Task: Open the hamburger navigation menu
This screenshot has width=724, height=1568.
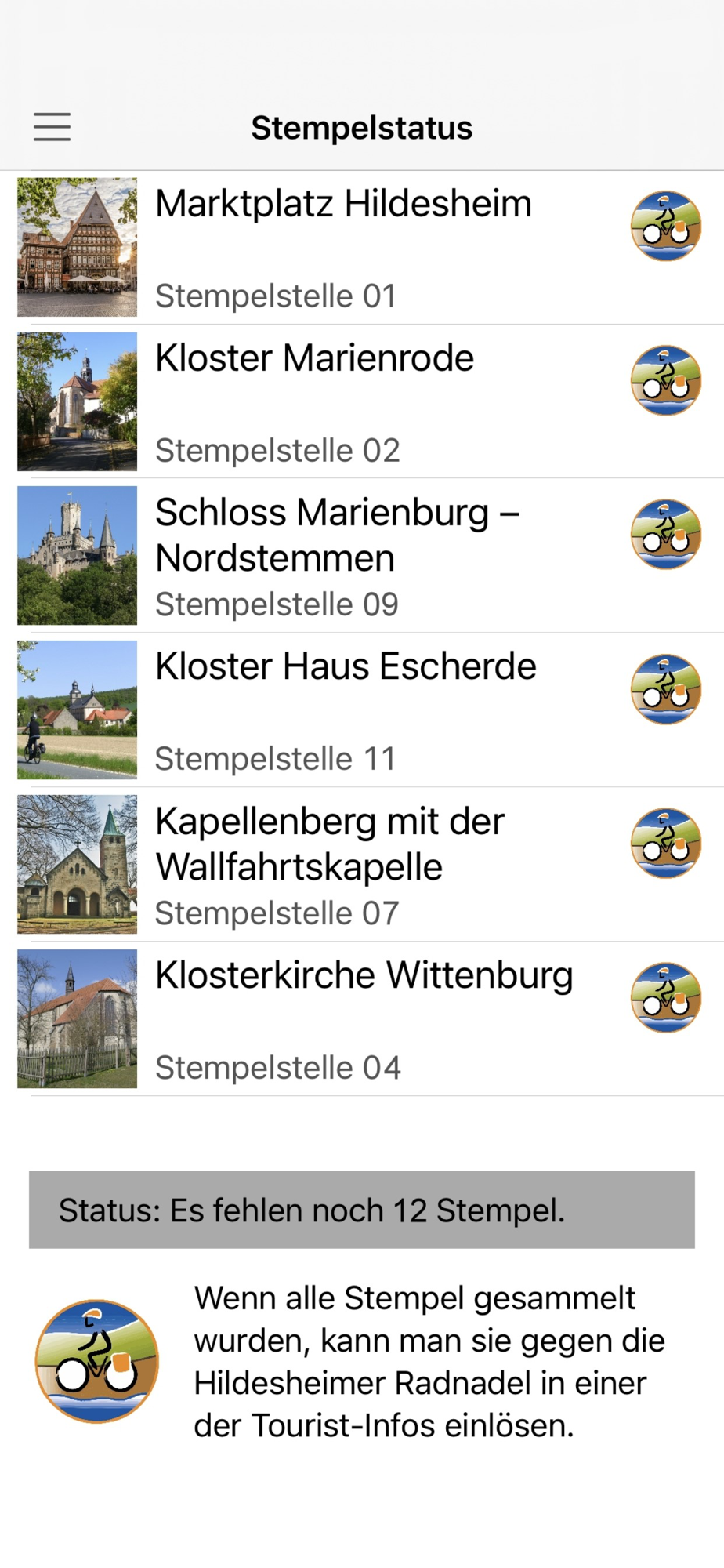Action: (52, 126)
